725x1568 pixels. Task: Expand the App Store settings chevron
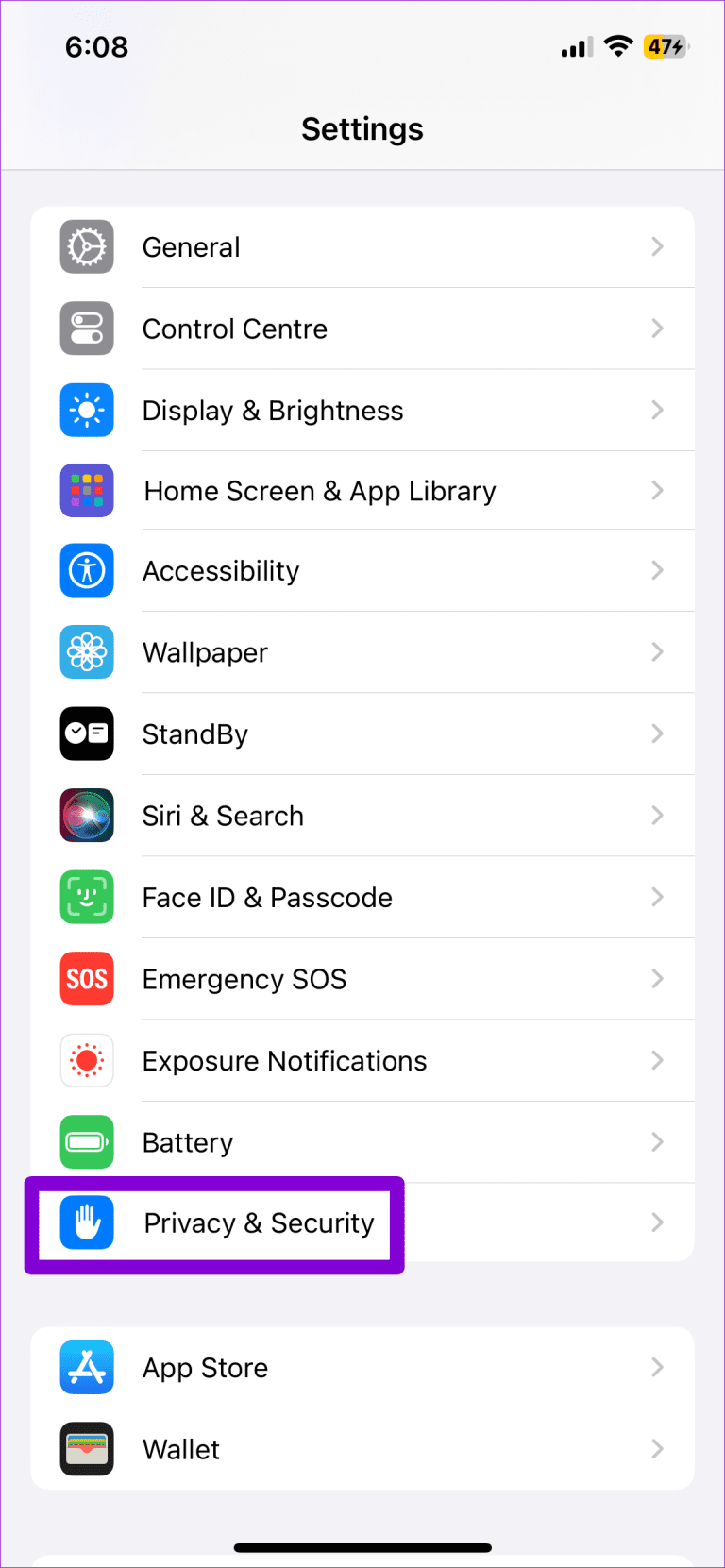click(x=658, y=1367)
